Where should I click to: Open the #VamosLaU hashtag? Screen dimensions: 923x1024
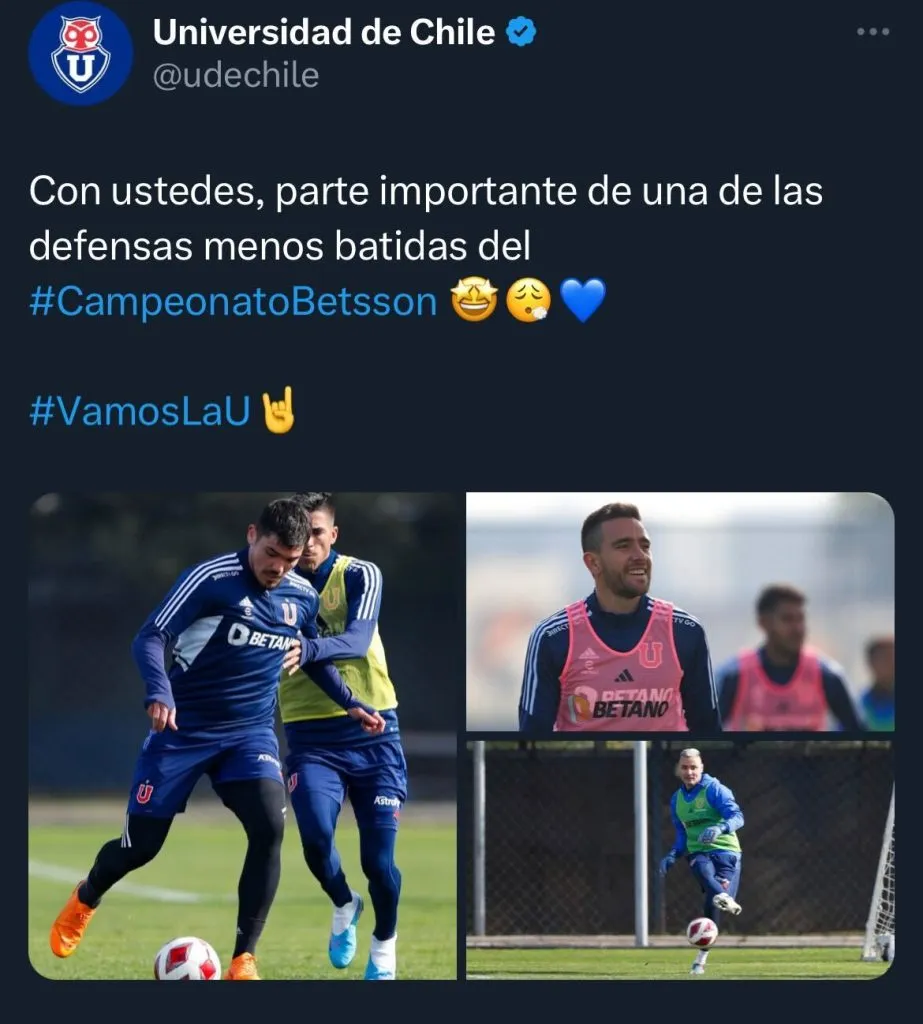coord(139,410)
